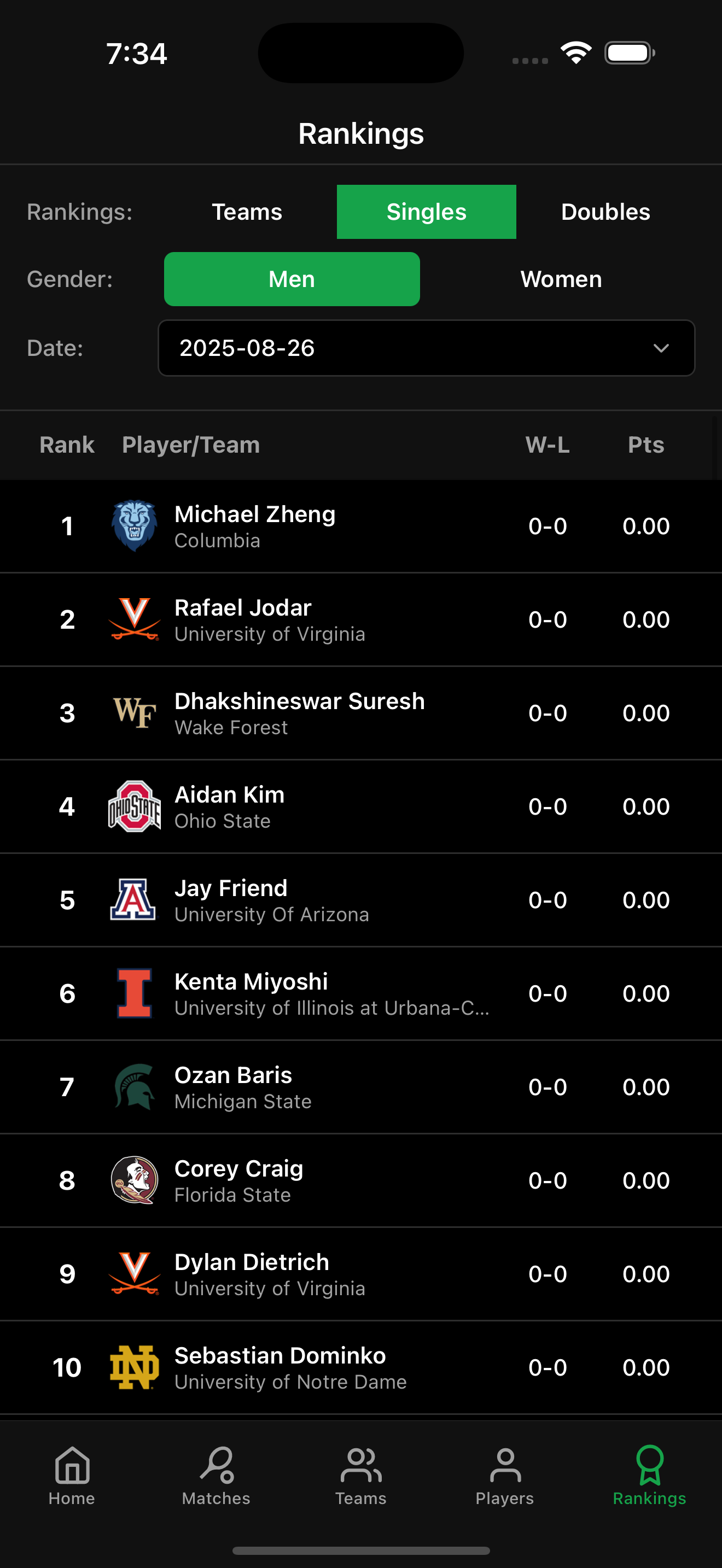The height and width of the screenshot is (1568, 722).
Task: Switch gender filter to Women
Action: [561, 279]
